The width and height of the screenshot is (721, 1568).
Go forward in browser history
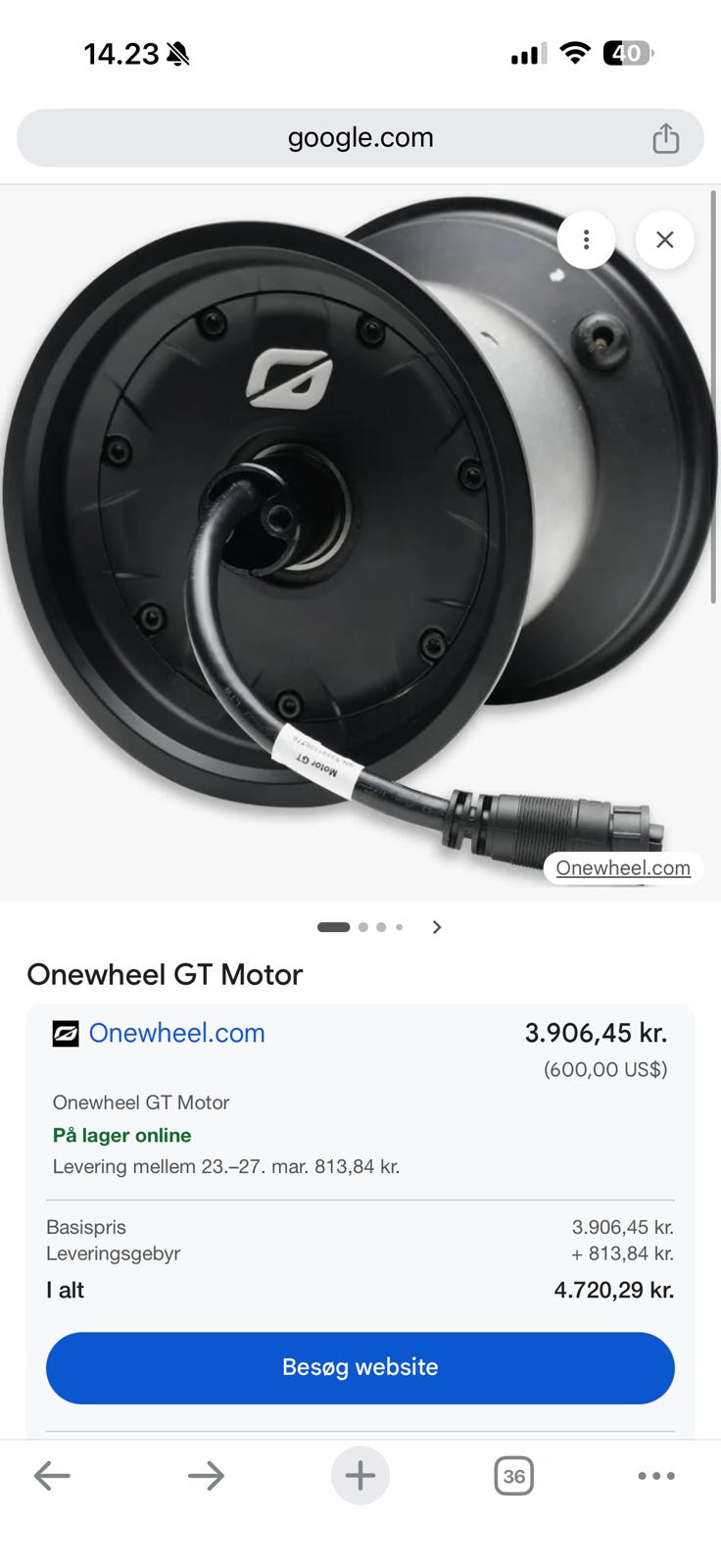pos(206,1475)
